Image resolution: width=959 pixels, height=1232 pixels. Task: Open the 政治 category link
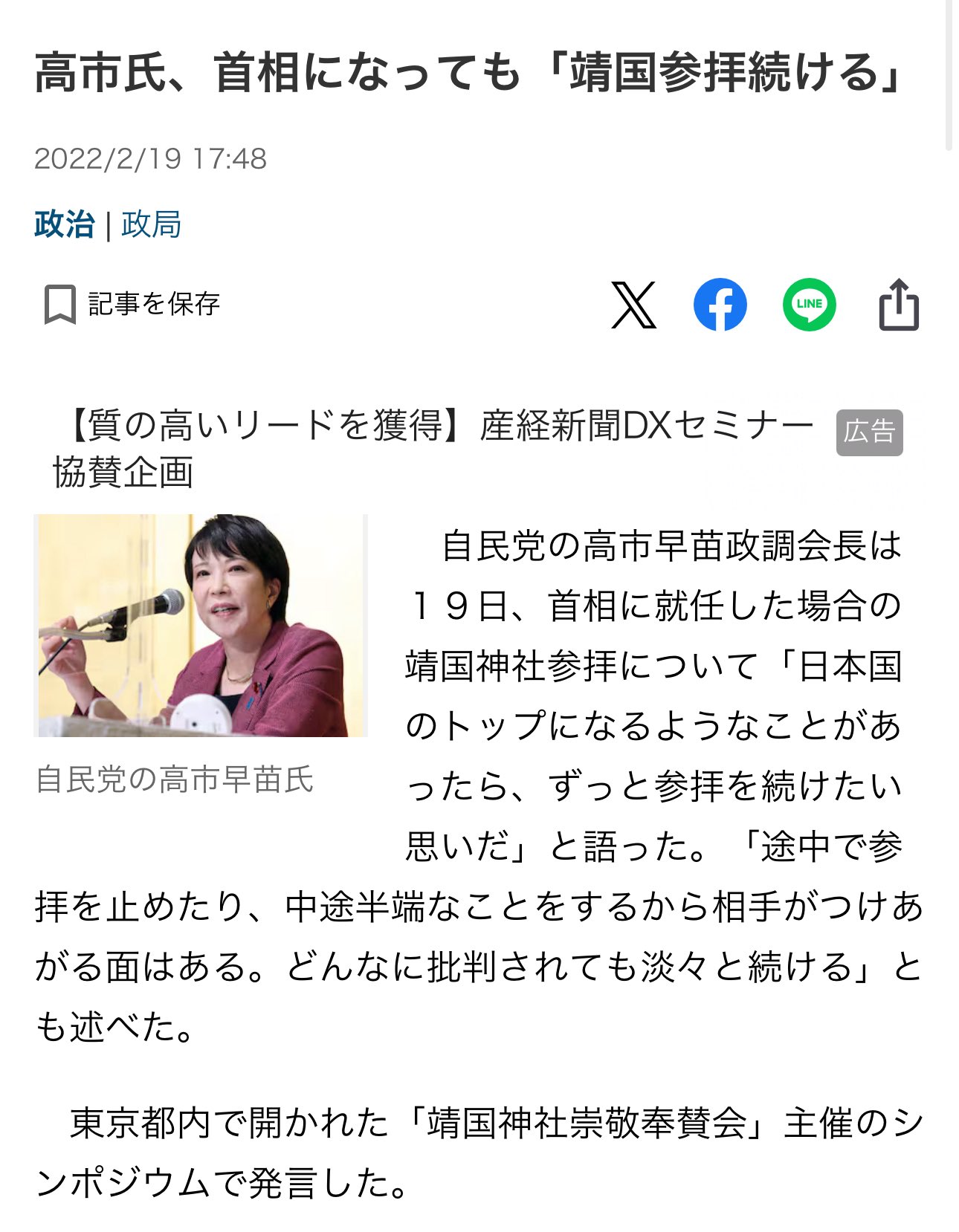pos(65,224)
